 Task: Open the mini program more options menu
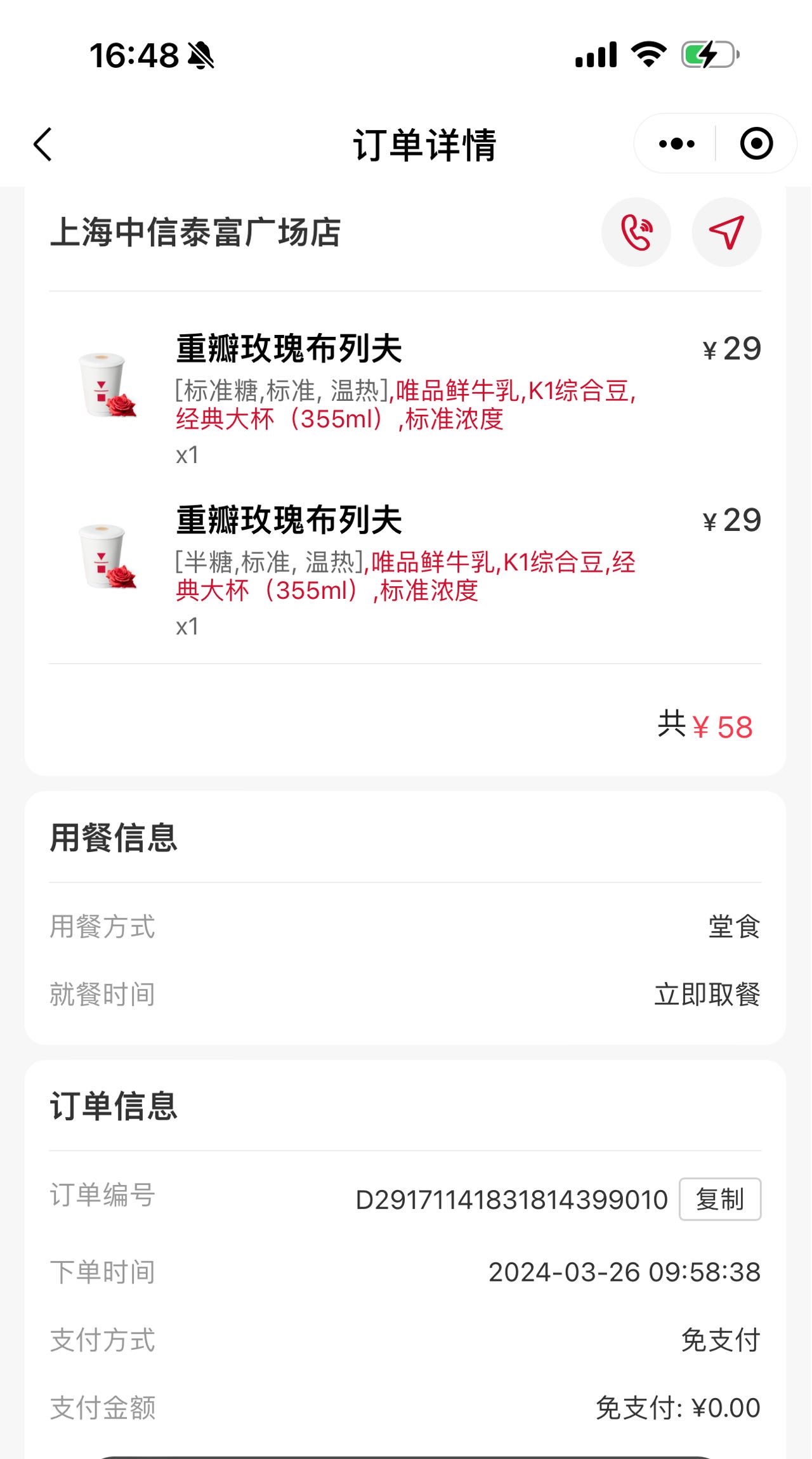point(676,144)
